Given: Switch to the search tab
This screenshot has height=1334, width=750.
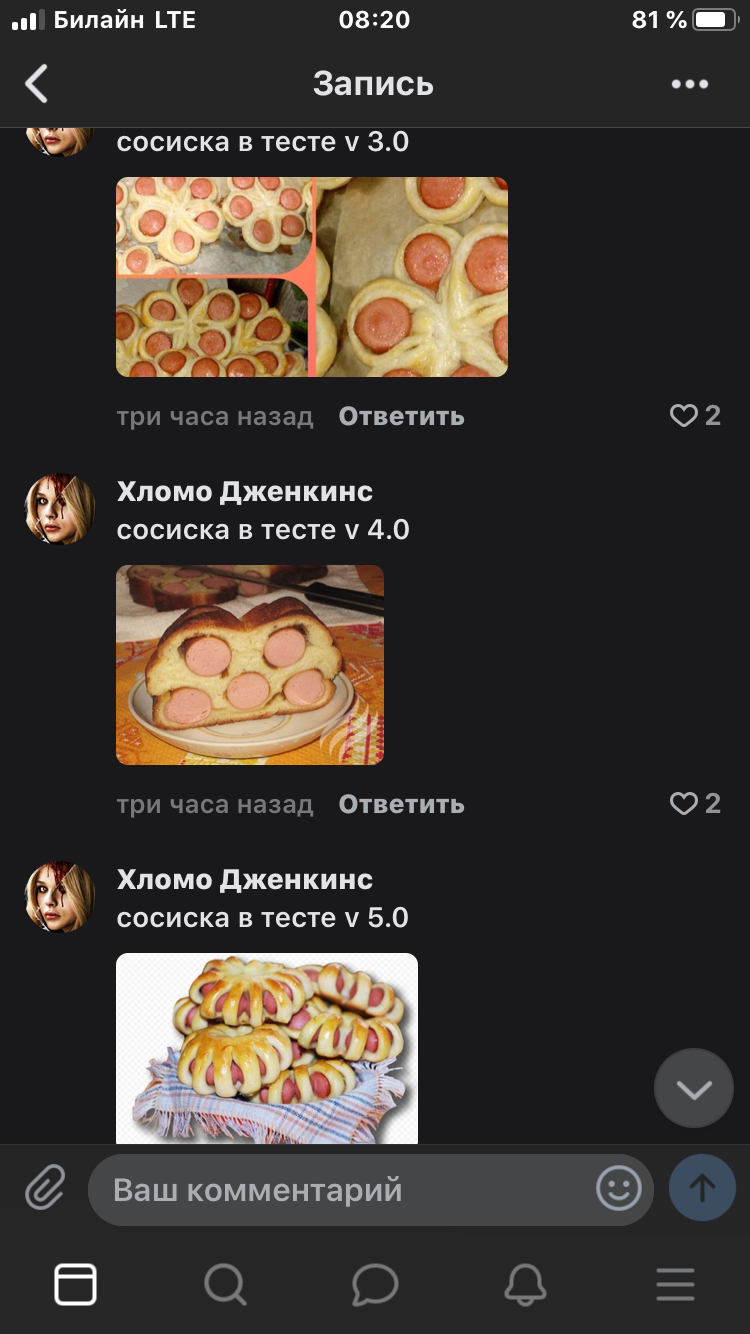Looking at the screenshot, I should pos(225,1284).
